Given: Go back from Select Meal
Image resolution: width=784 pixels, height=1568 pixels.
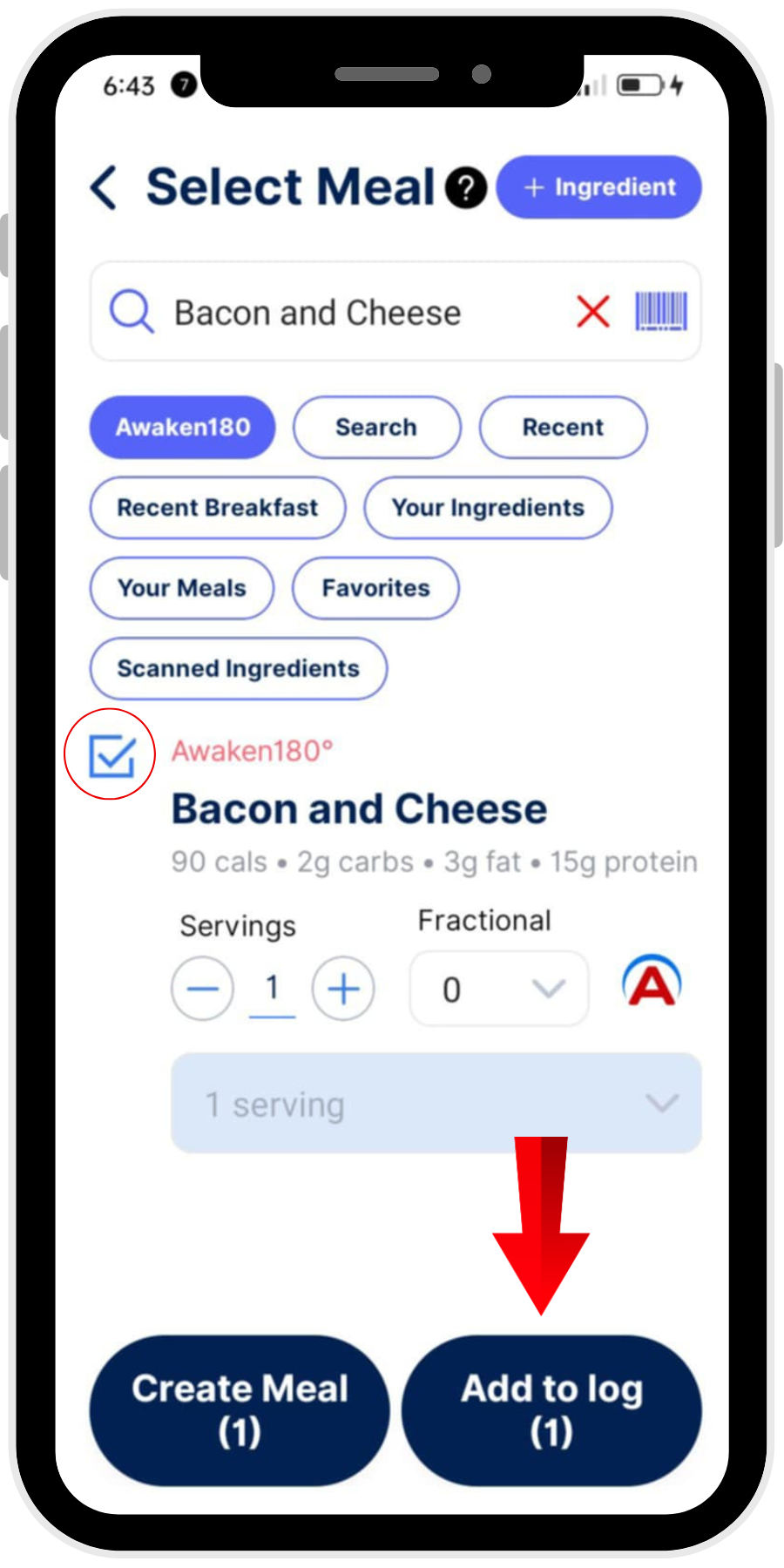Looking at the screenshot, I should 105,187.
